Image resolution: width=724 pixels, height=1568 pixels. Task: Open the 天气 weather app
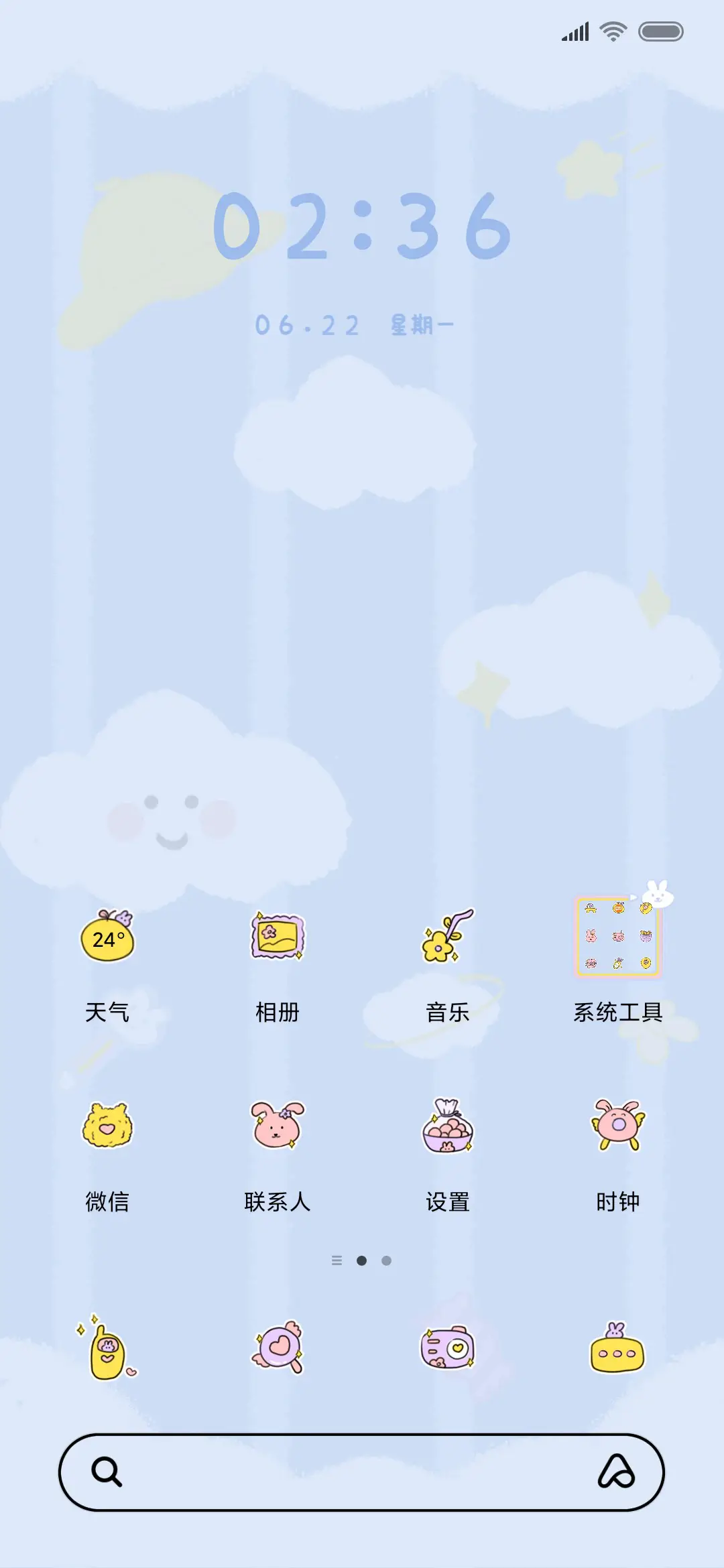[x=107, y=938]
